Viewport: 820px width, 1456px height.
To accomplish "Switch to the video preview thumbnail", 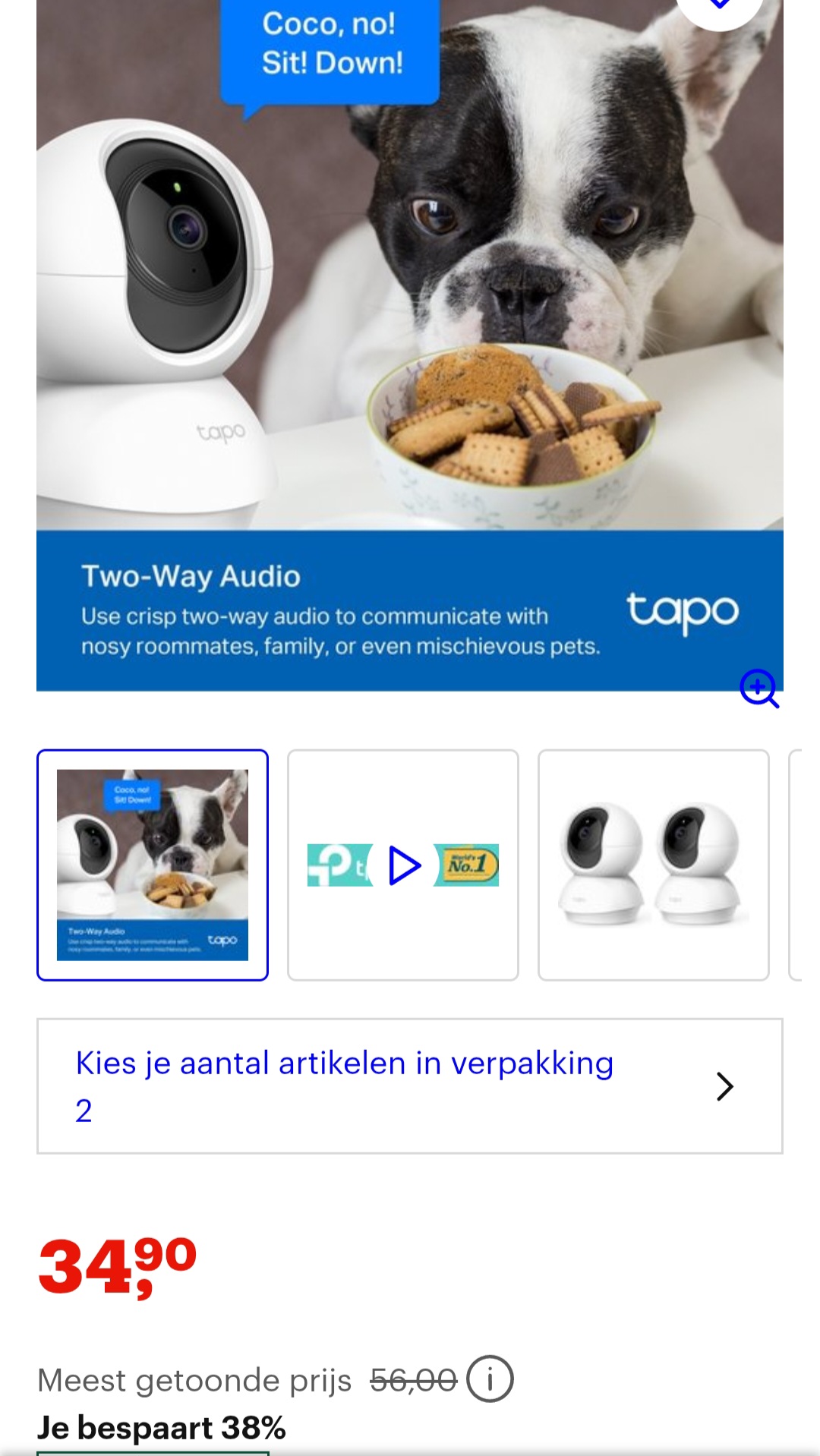I will pos(403,865).
